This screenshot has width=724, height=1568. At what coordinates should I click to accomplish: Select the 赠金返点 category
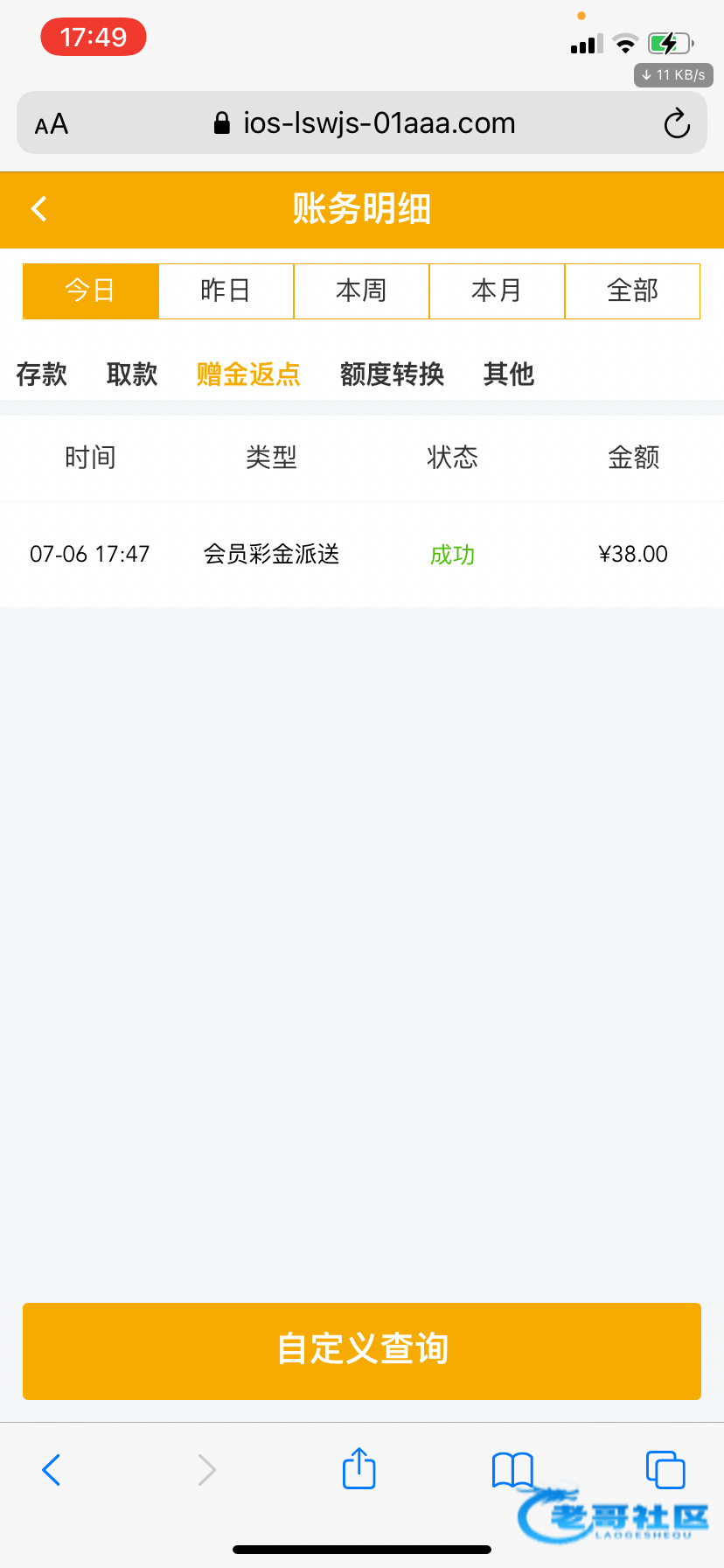click(x=248, y=374)
